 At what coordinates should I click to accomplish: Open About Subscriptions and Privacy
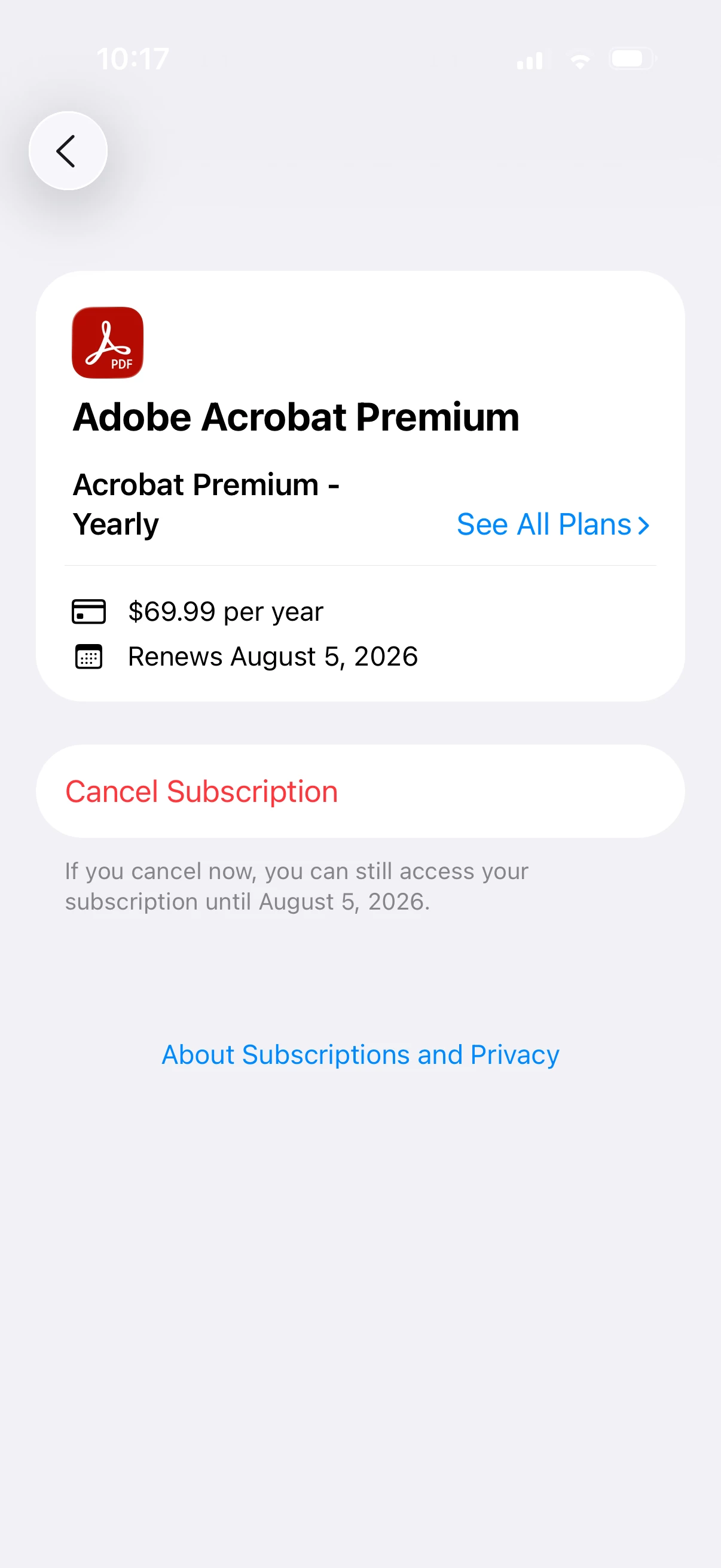[x=360, y=1055]
